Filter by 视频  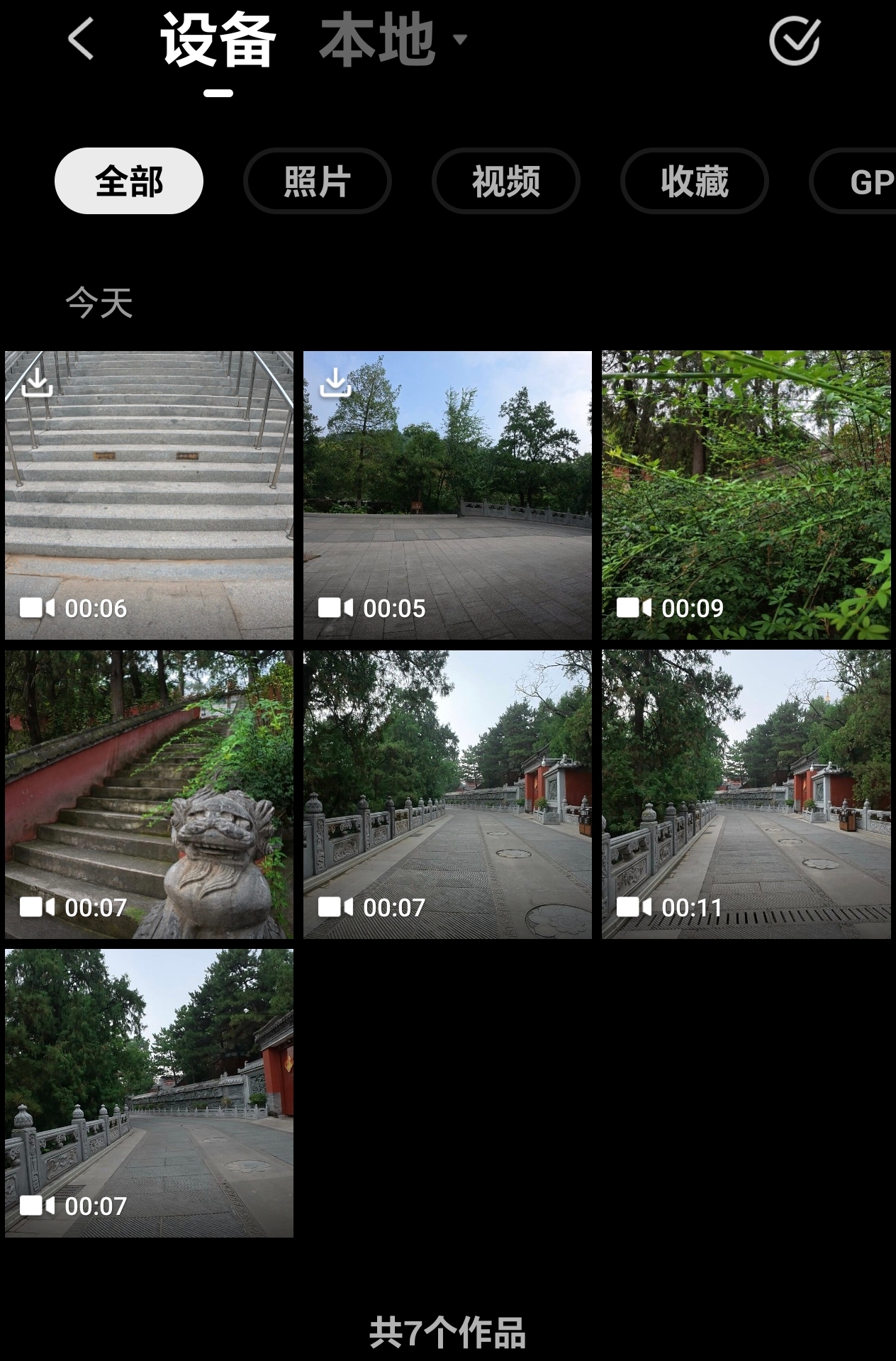505,181
